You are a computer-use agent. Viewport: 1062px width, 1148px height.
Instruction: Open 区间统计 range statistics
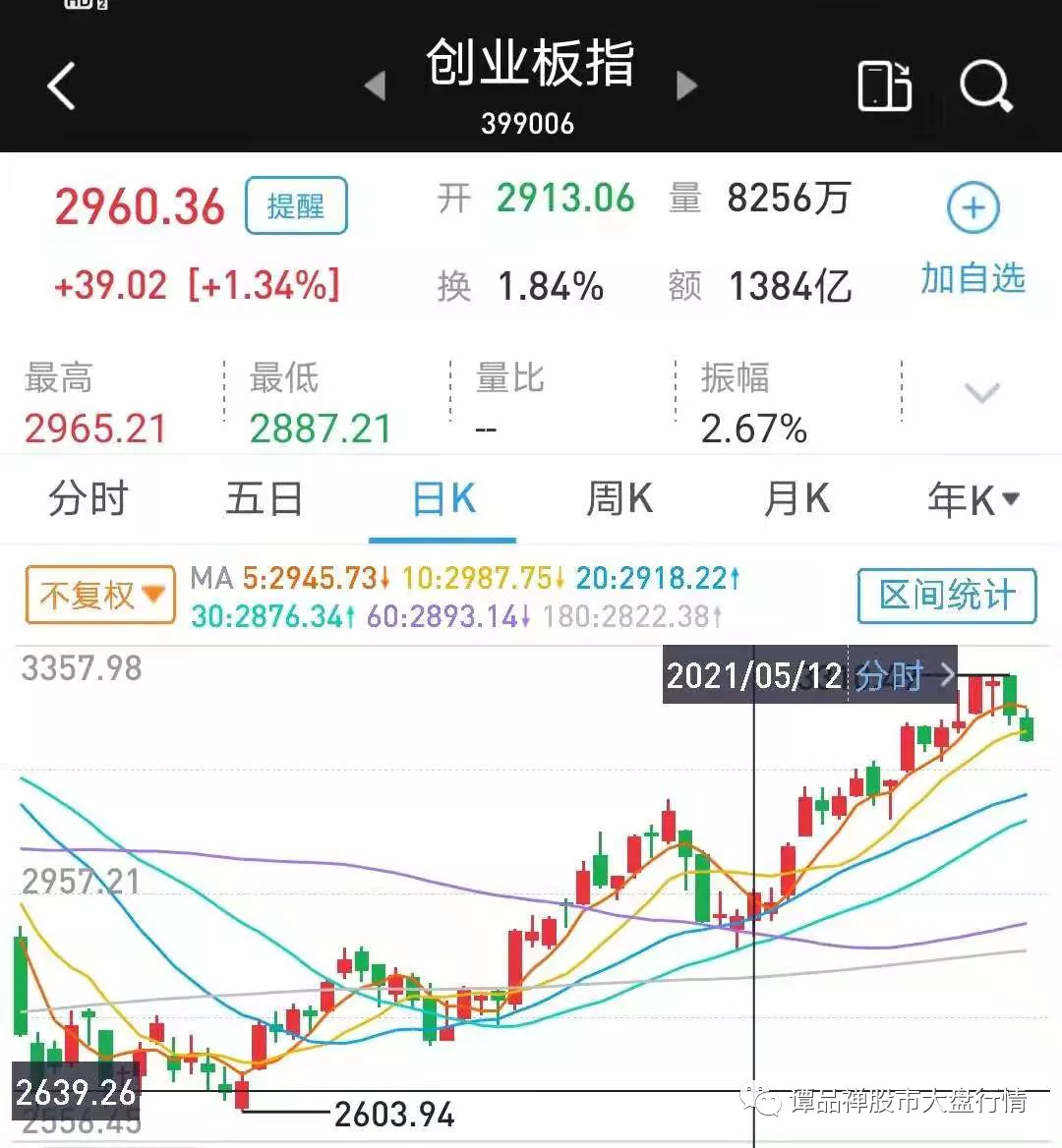click(946, 596)
